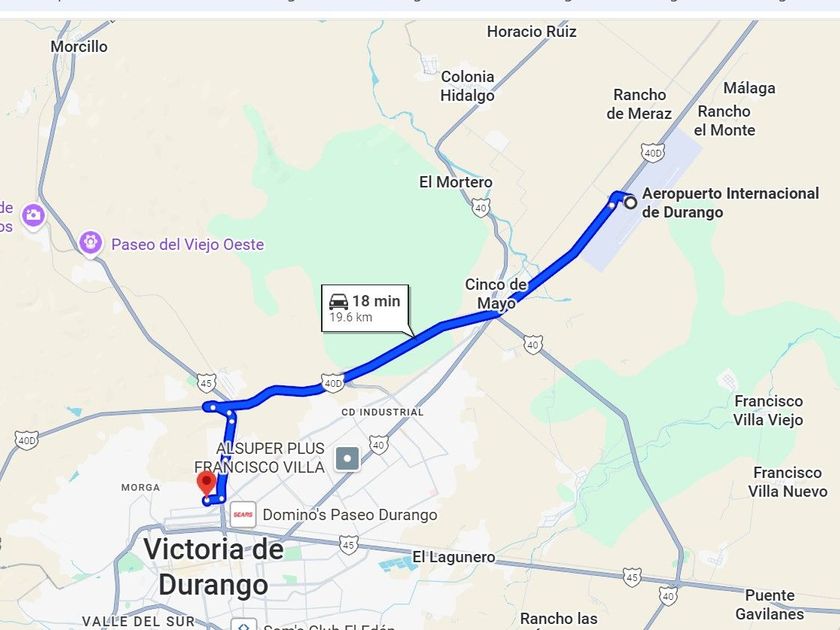Screen dimensions: 840x630
Task: Select the ALSUPER PLUS Francisco Villa marker
Action: [x=347, y=459]
